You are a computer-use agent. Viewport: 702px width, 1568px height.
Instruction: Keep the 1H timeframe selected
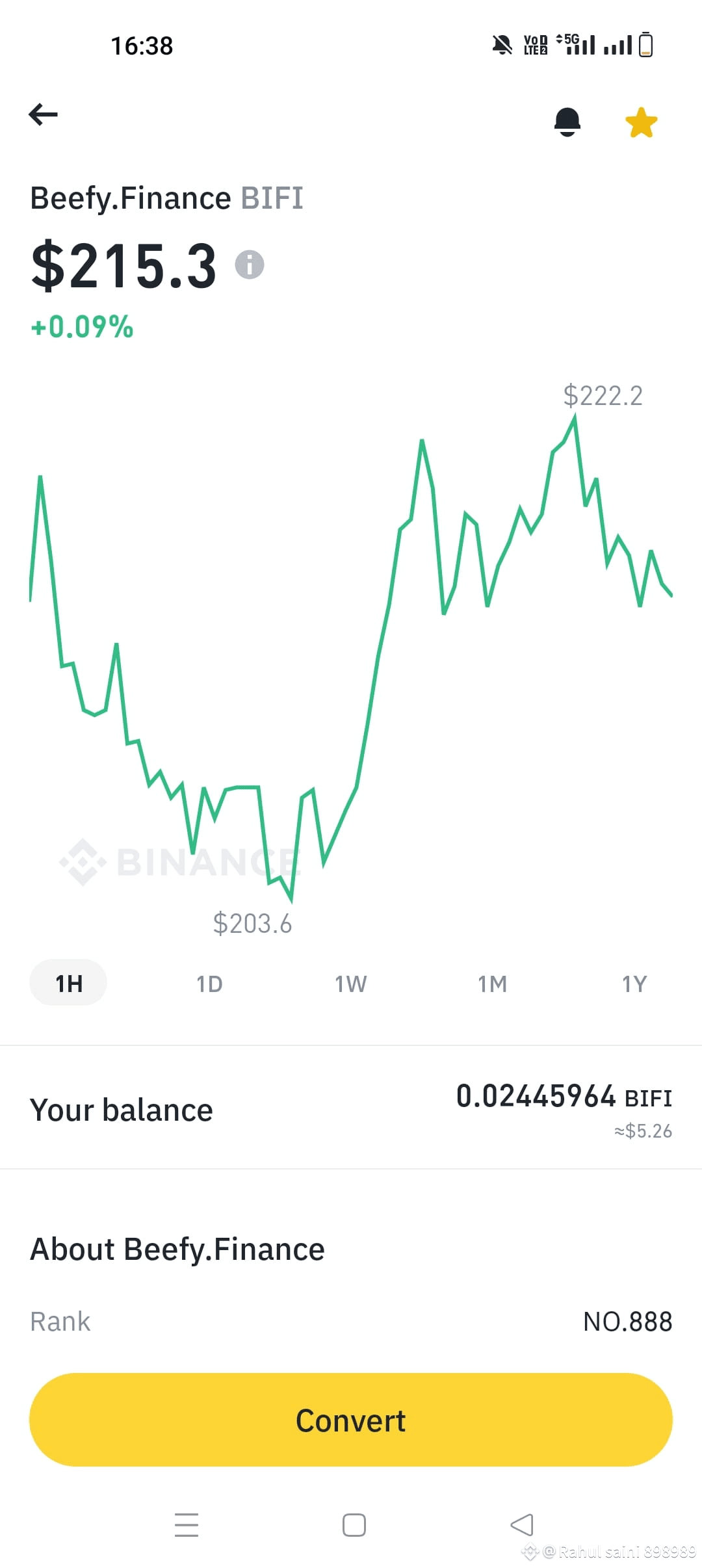coord(68,984)
